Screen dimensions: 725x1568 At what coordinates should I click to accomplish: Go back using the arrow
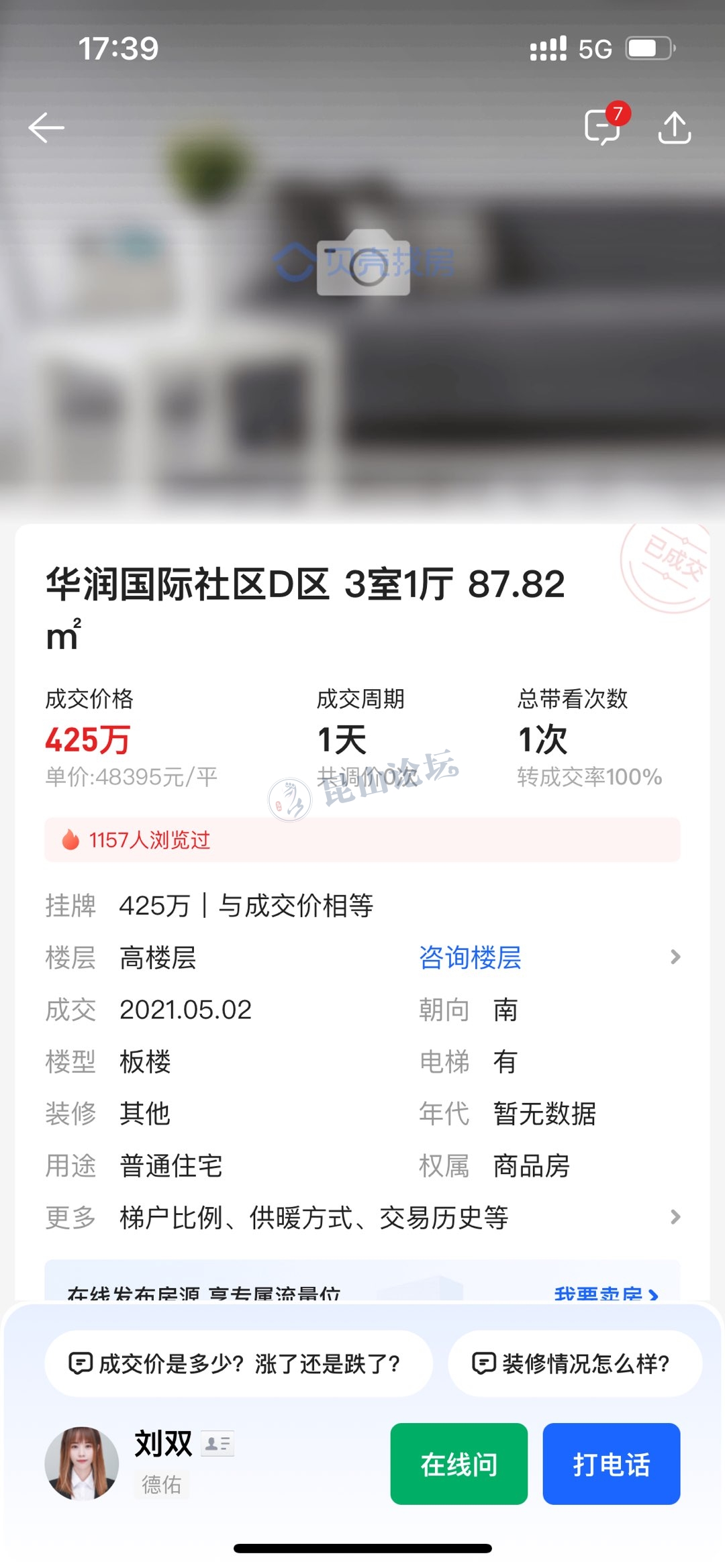coord(46,127)
